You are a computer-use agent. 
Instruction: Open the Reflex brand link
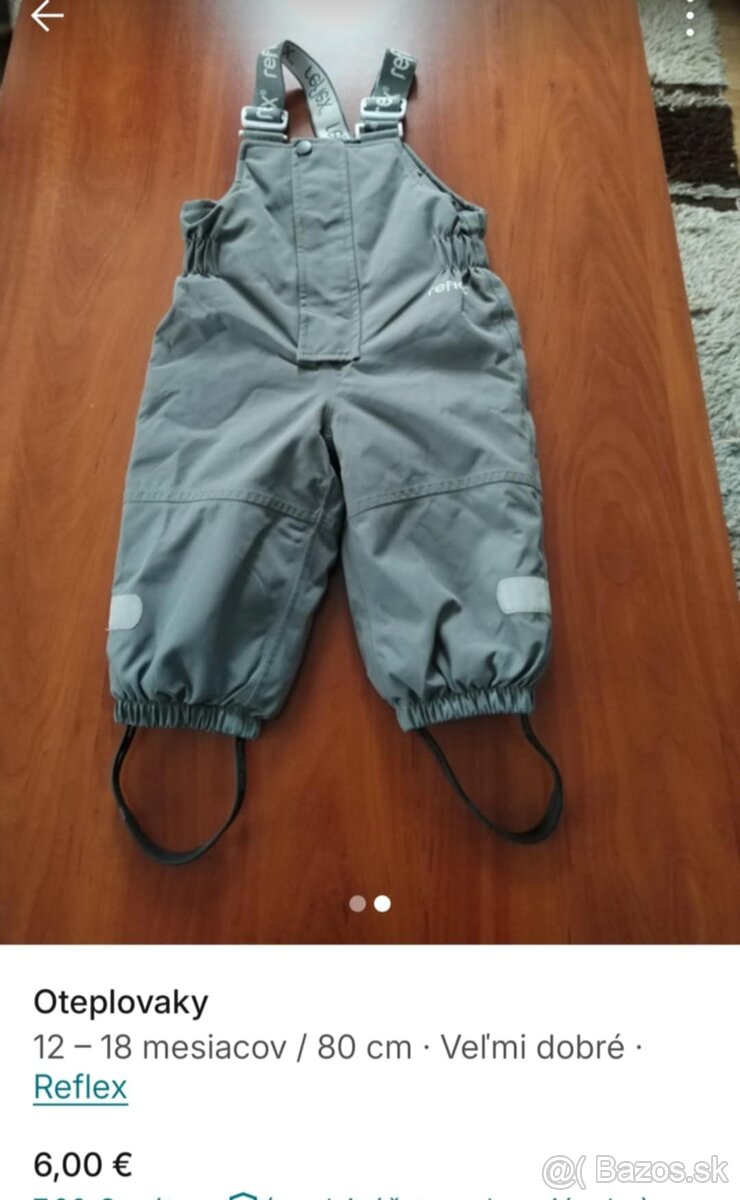tap(80, 1087)
